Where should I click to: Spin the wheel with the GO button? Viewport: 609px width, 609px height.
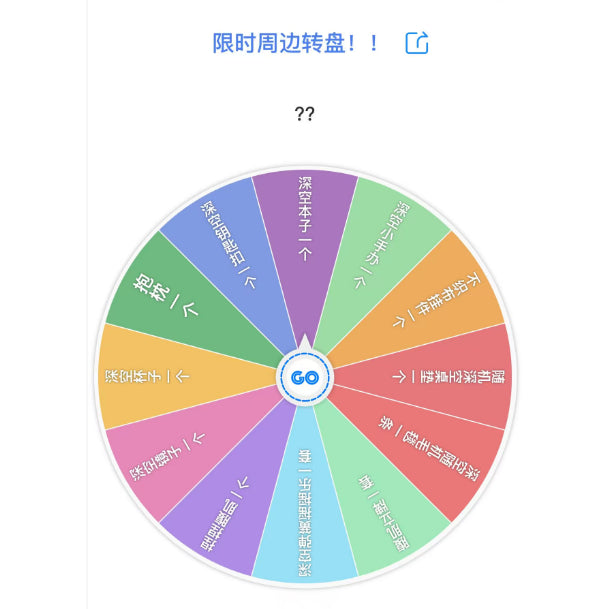click(305, 377)
